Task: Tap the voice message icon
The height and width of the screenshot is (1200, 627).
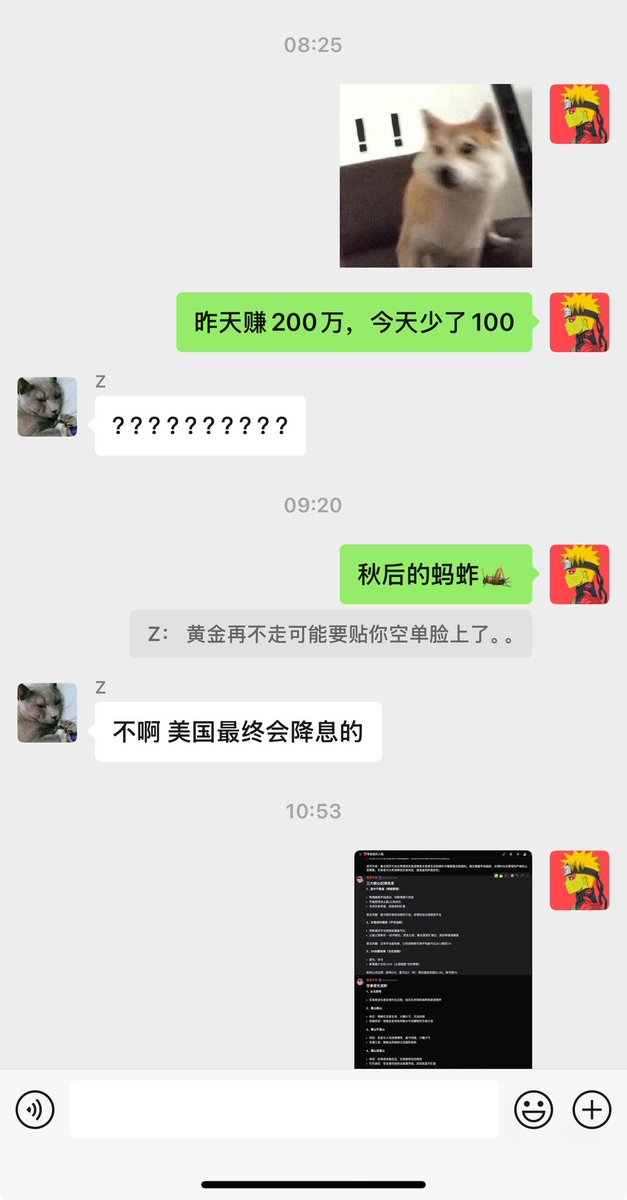Action: pos(35,1109)
